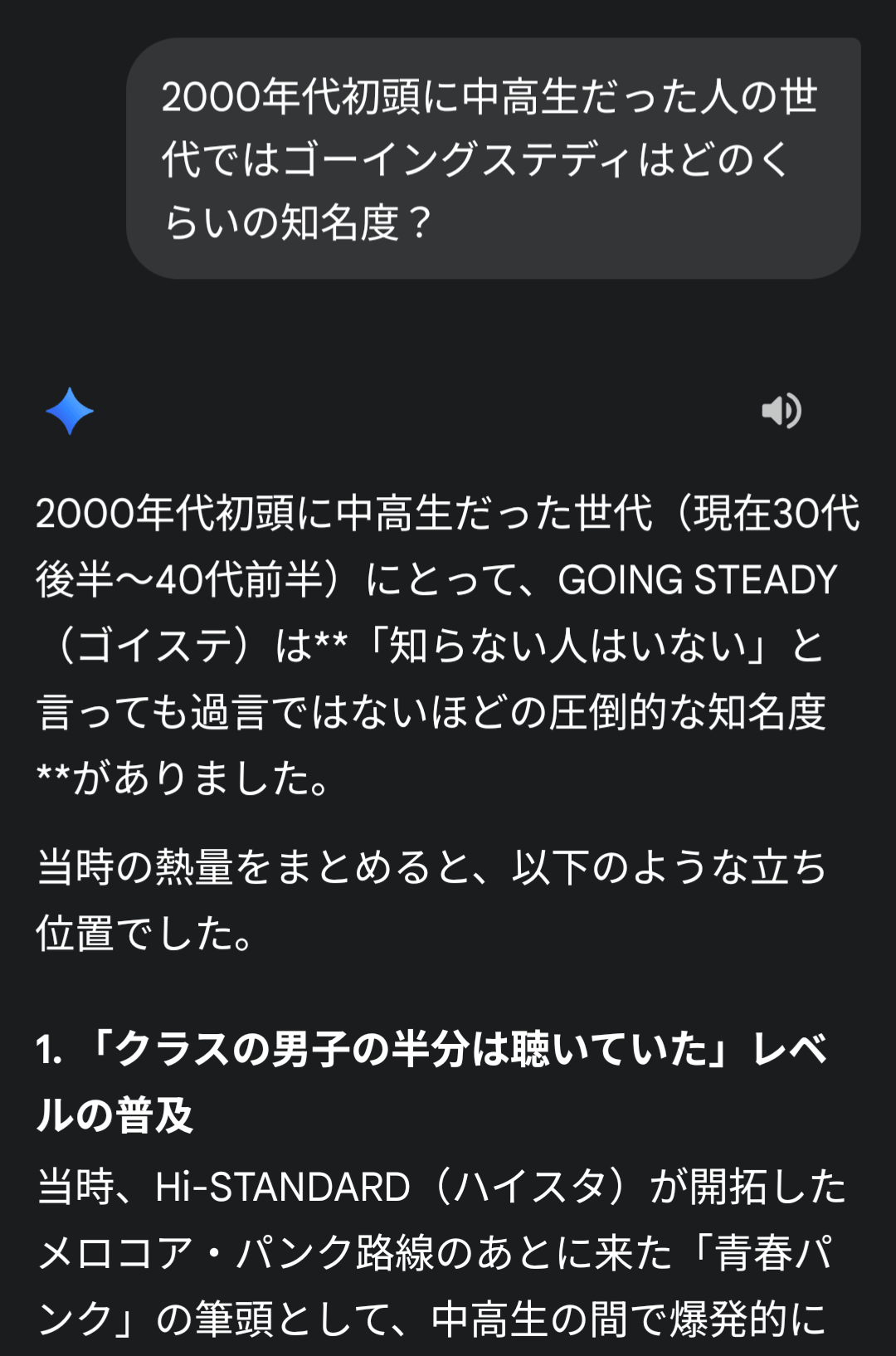Play the response aloud with speaker icon

point(781,411)
